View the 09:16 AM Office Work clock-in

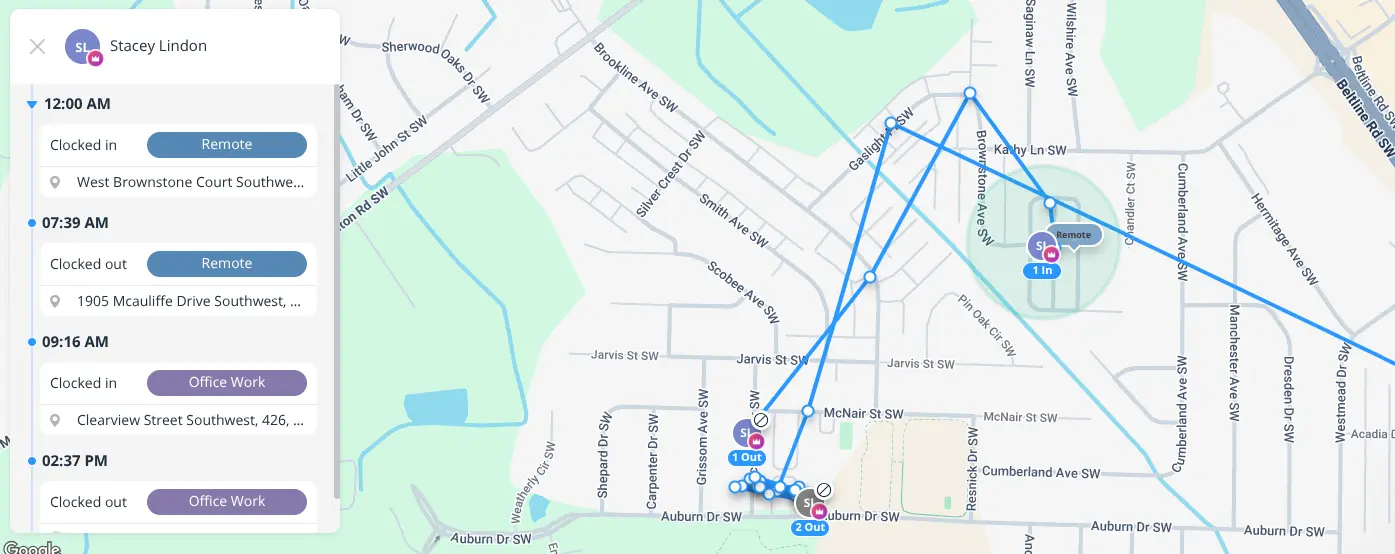[x=177, y=384]
